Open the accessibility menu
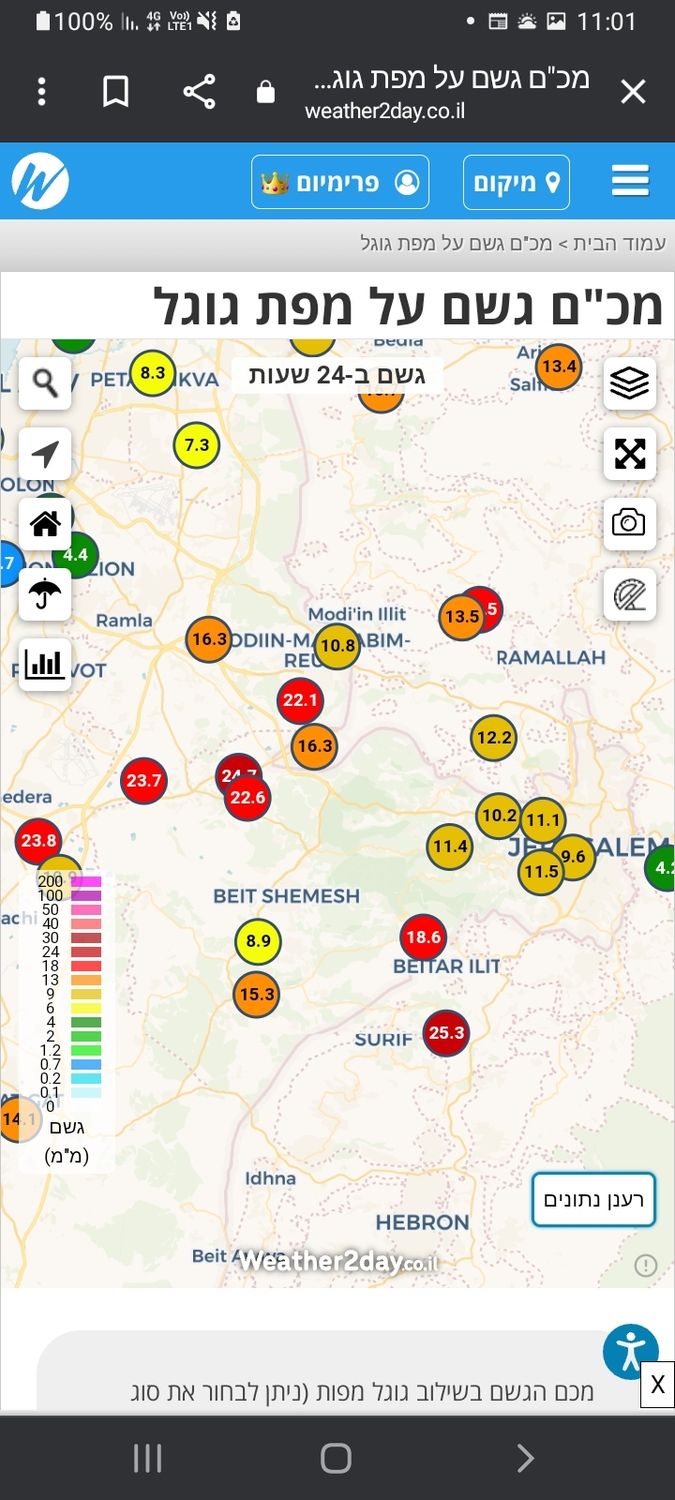 [x=631, y=1352]
